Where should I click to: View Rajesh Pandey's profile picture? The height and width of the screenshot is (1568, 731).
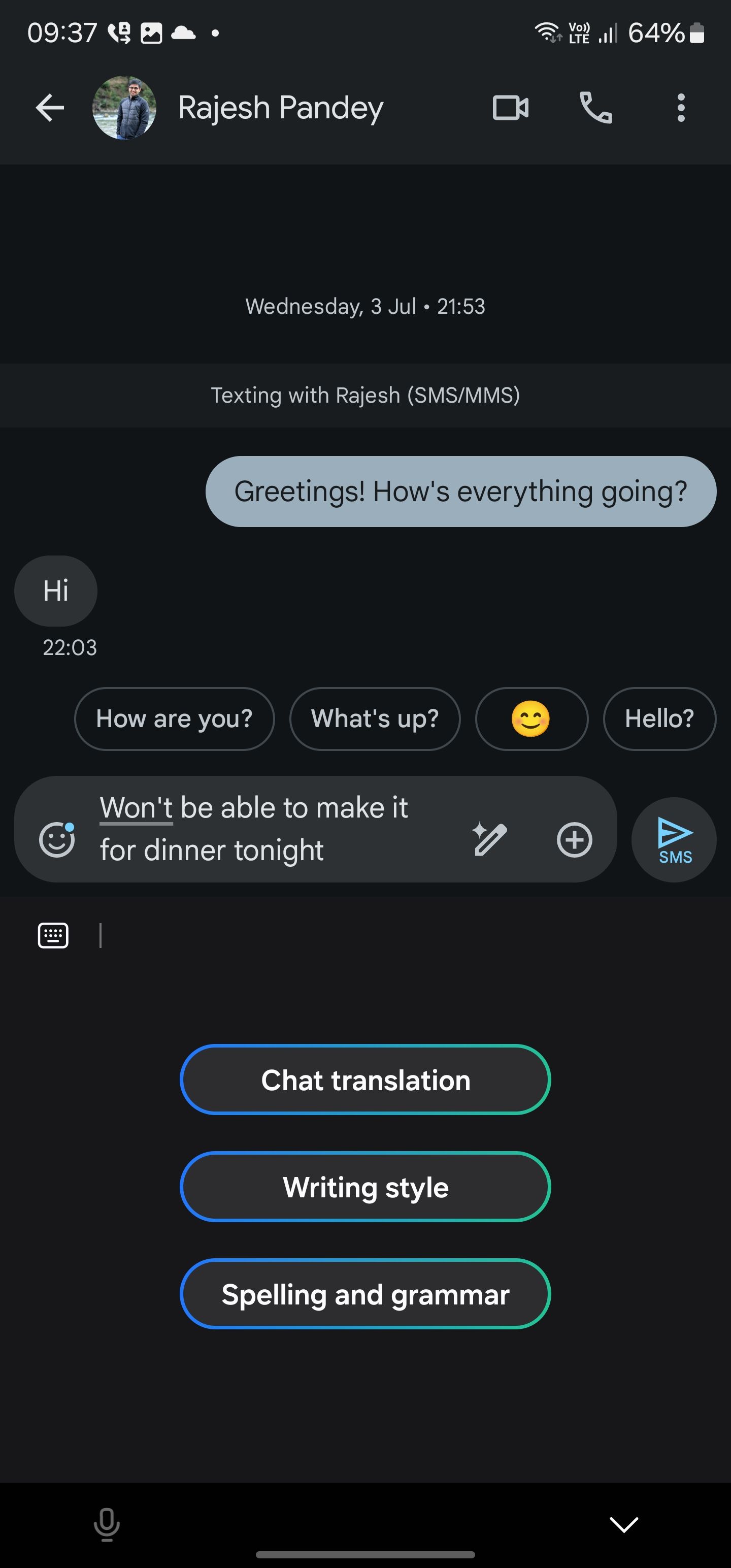point(125,108)
